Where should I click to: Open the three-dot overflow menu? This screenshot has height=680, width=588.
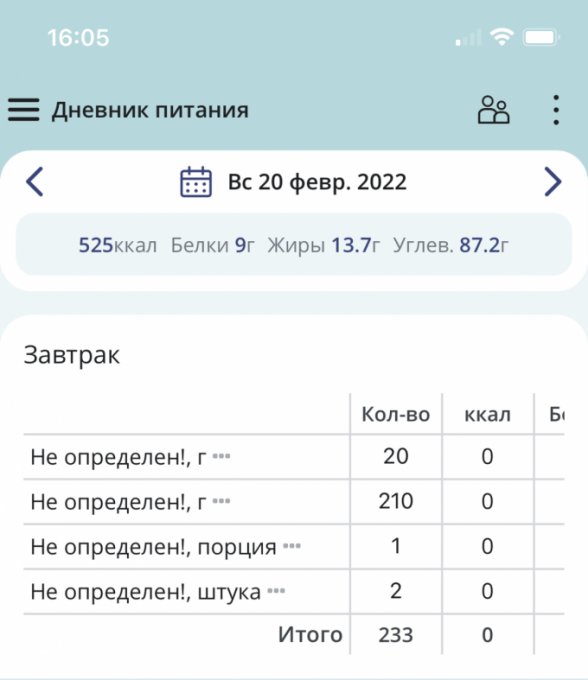pos(556,110)
